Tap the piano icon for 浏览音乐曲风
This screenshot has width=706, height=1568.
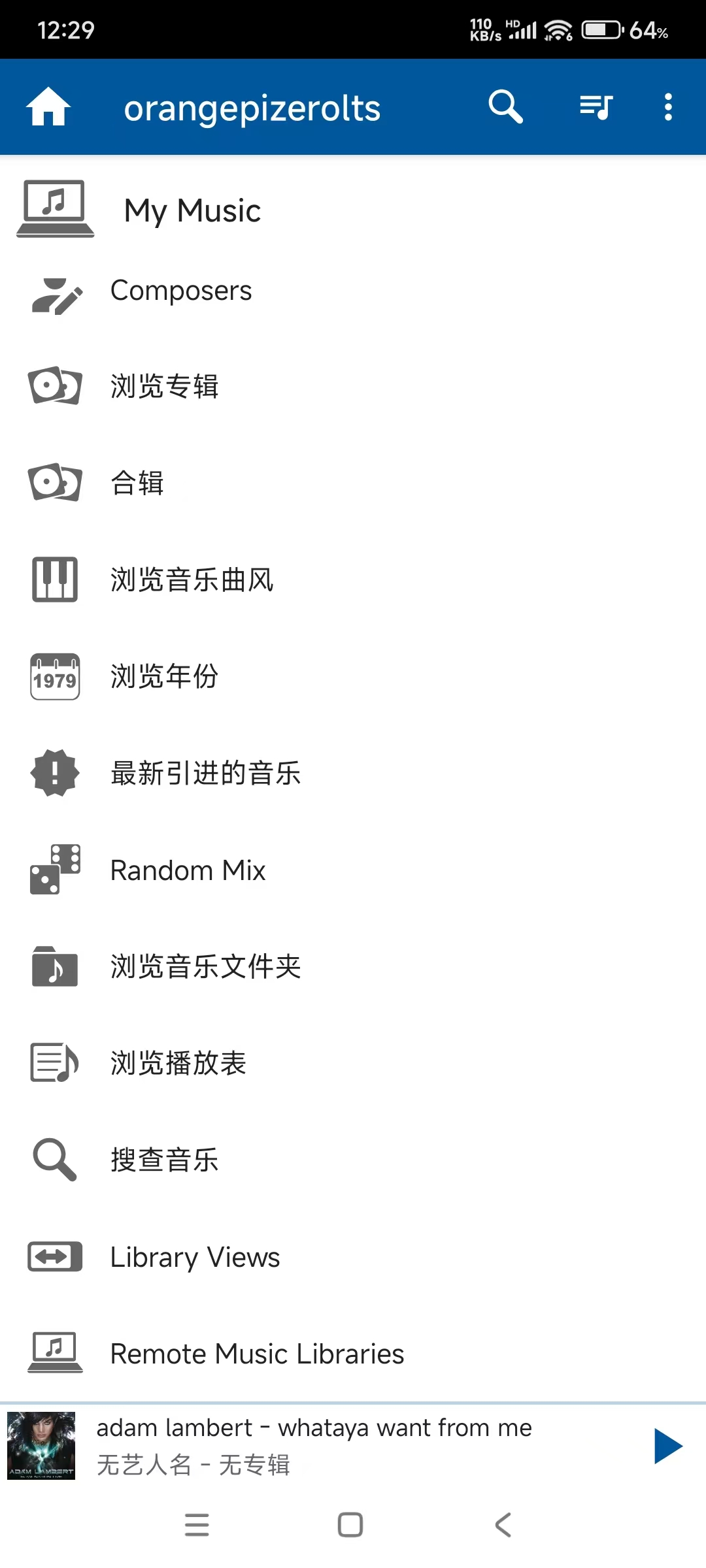click(54, 579)
